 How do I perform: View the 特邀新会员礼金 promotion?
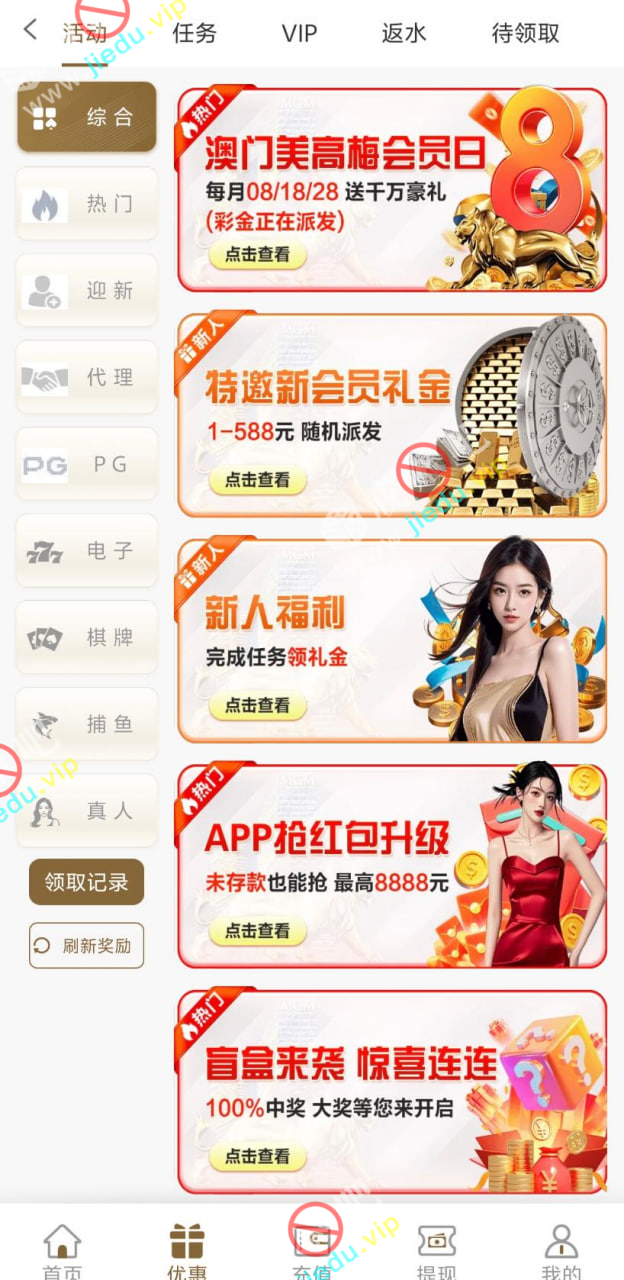[391, 415]
